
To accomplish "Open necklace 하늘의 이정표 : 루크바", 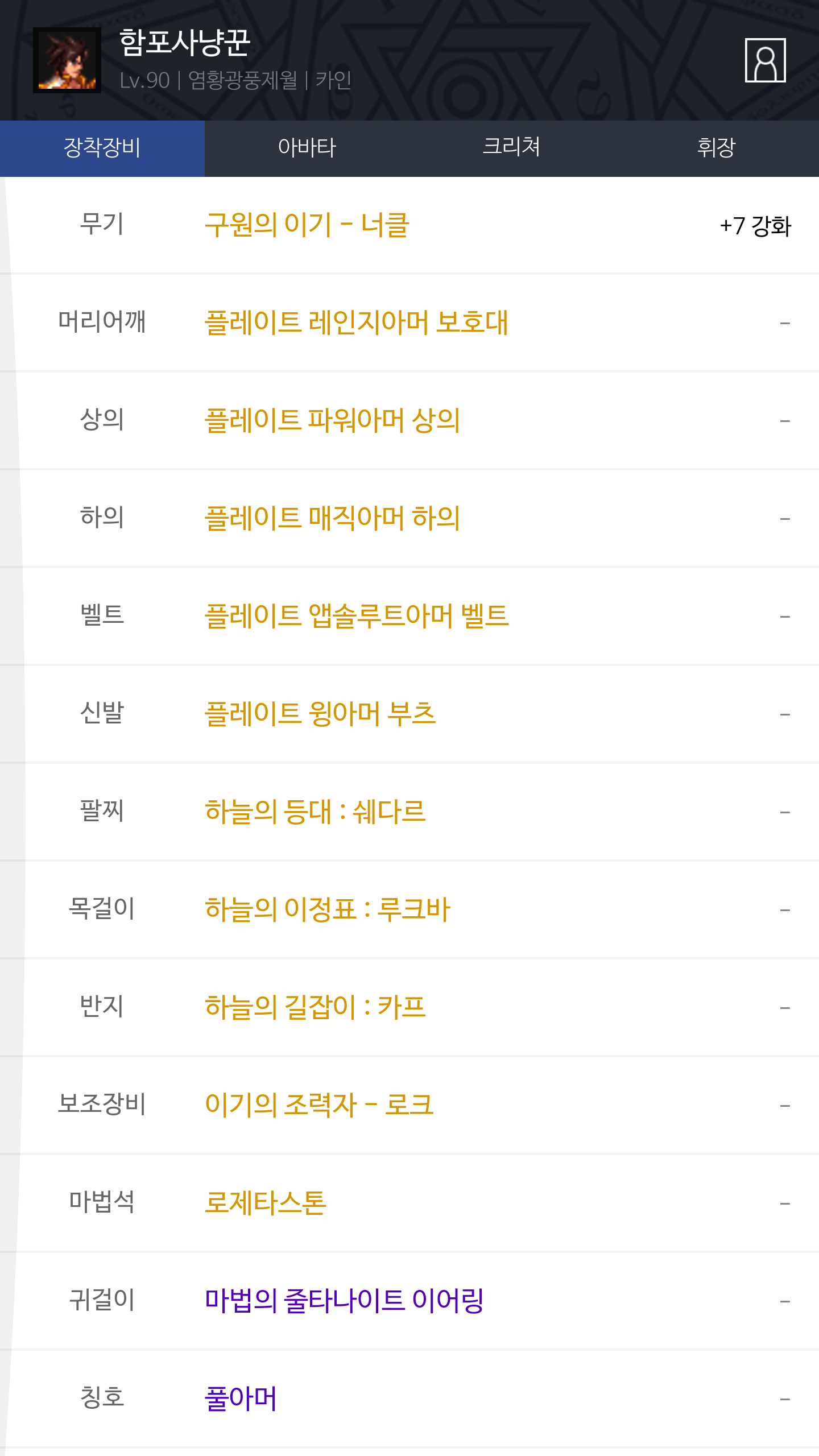I will (328, 909).
